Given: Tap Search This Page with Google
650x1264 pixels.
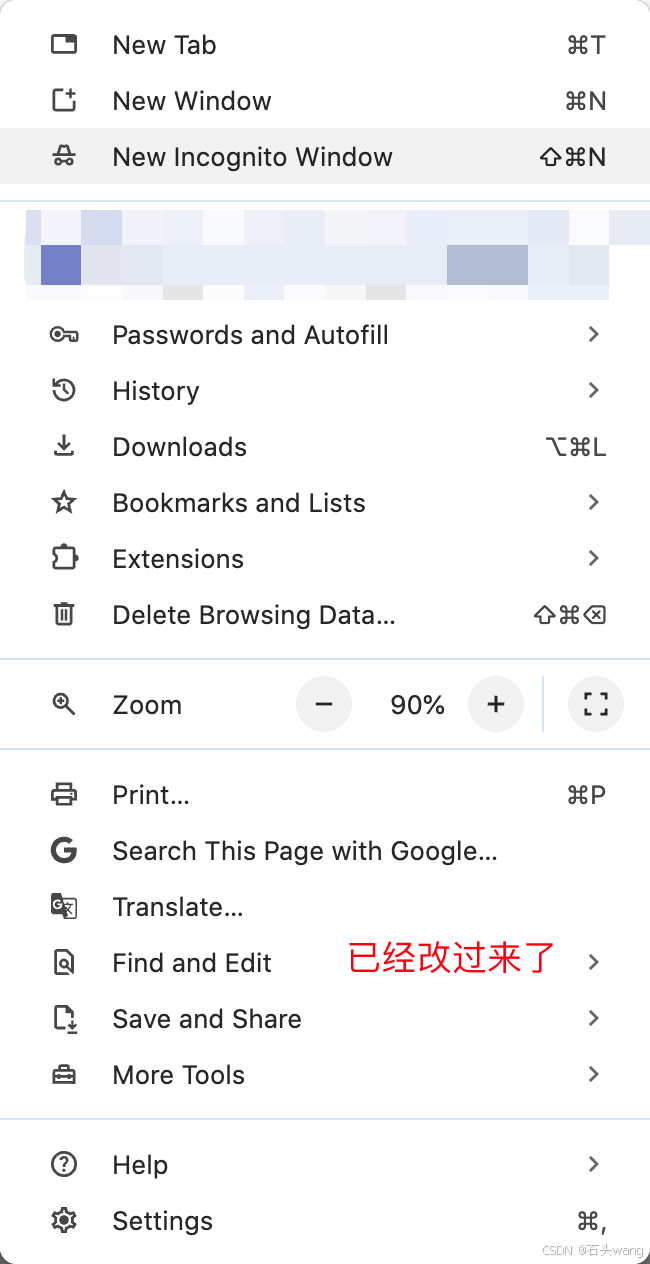Looking at the screenshot, I should [304, 851].
